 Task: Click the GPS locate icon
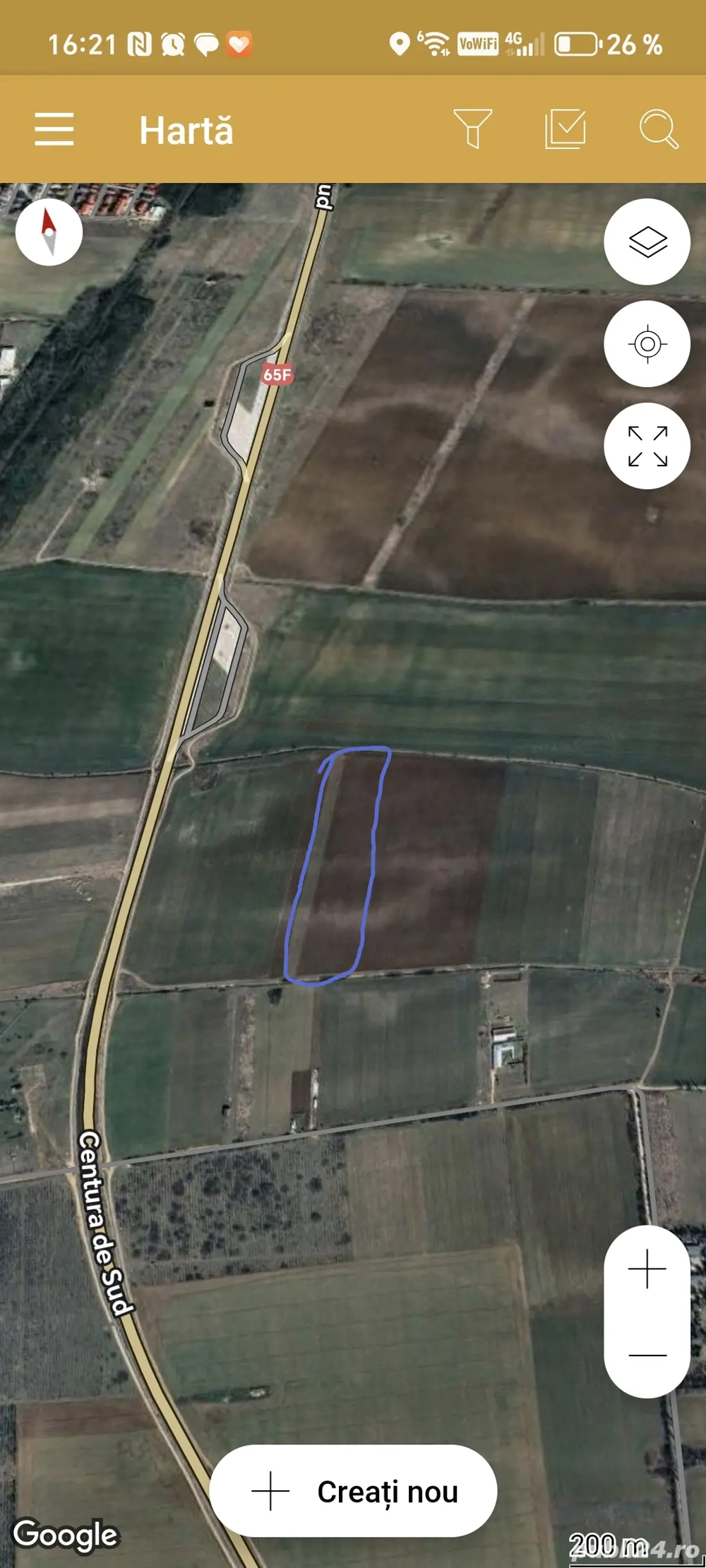(647, 344)
